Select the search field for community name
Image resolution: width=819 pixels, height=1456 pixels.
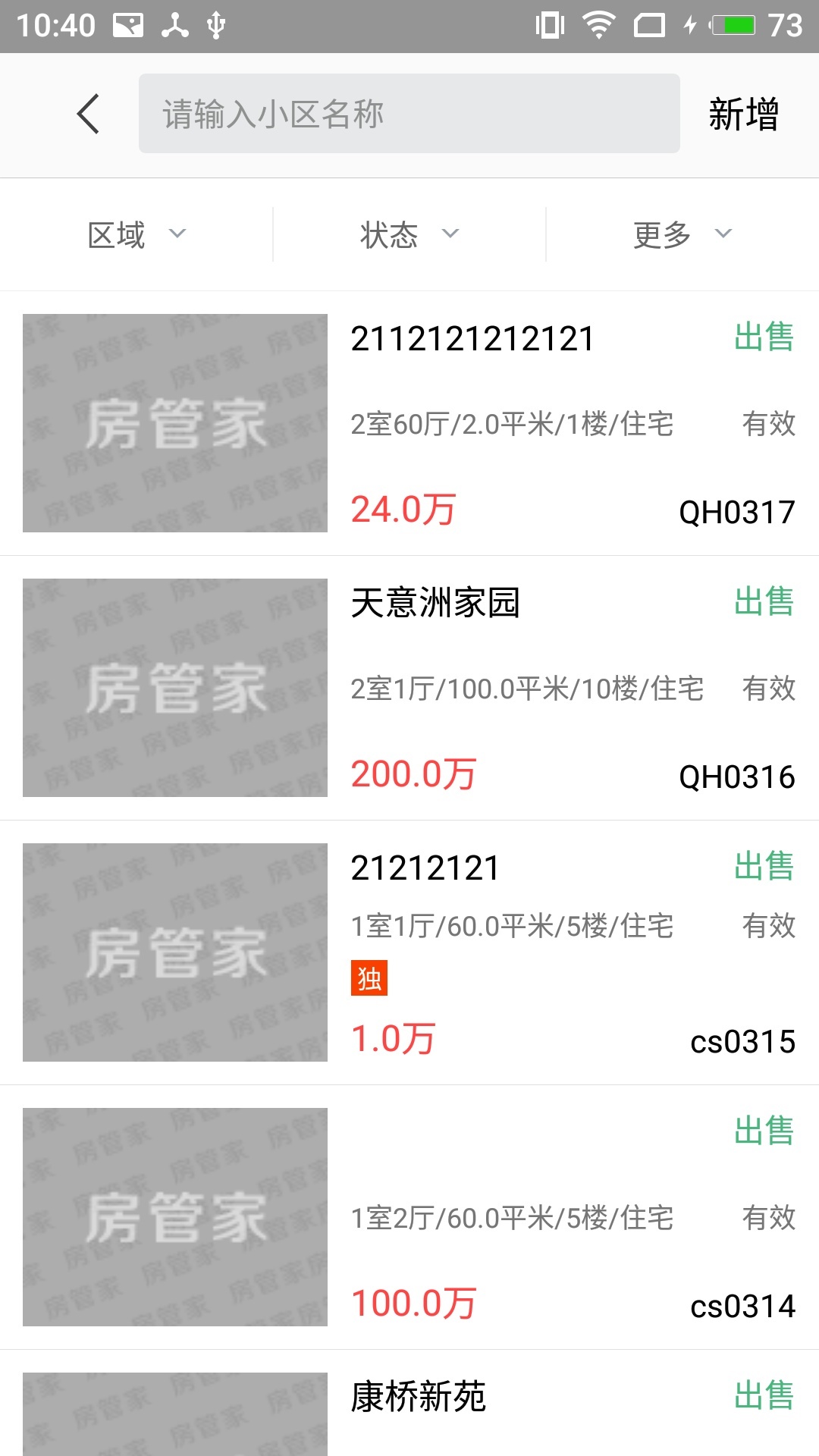click(x=409, y=112)
